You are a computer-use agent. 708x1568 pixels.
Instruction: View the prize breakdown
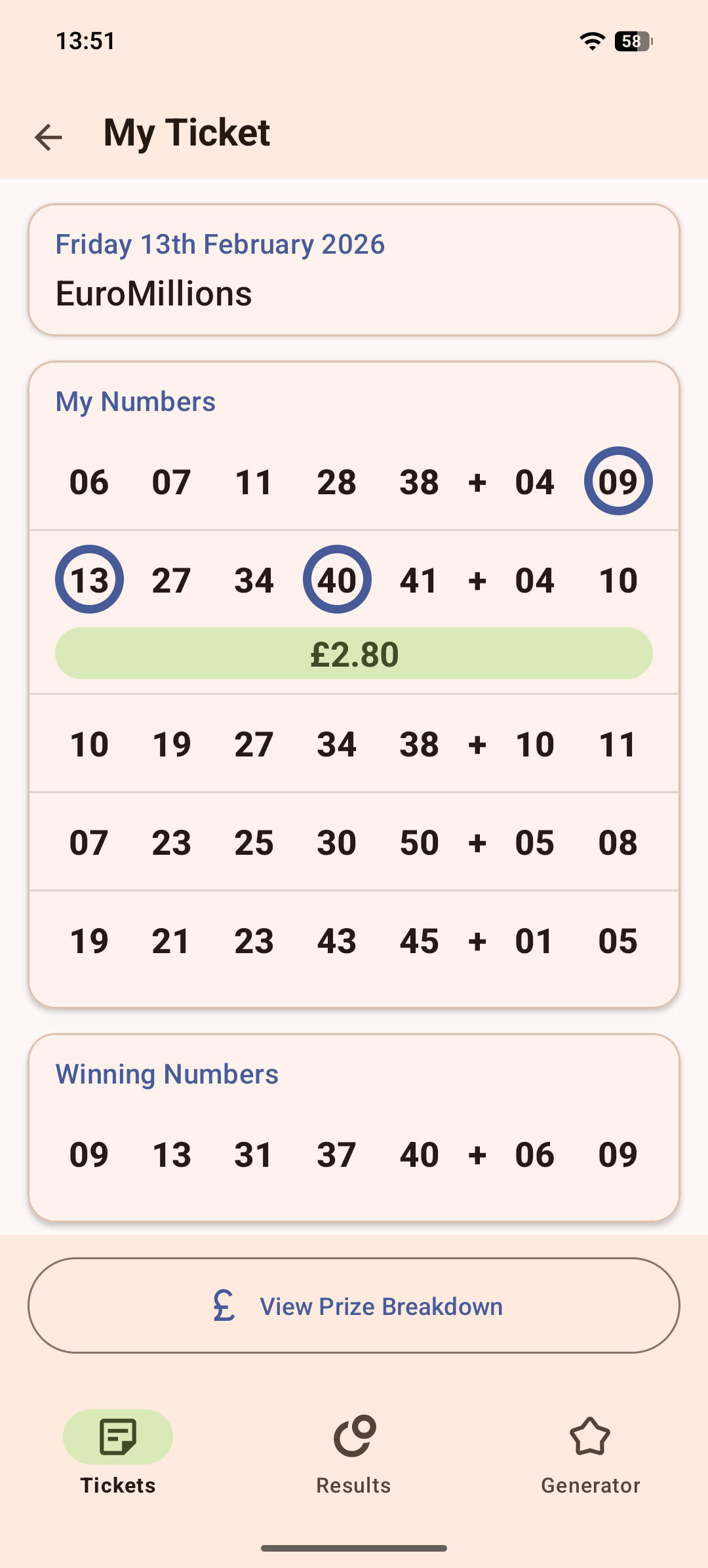354,1306
